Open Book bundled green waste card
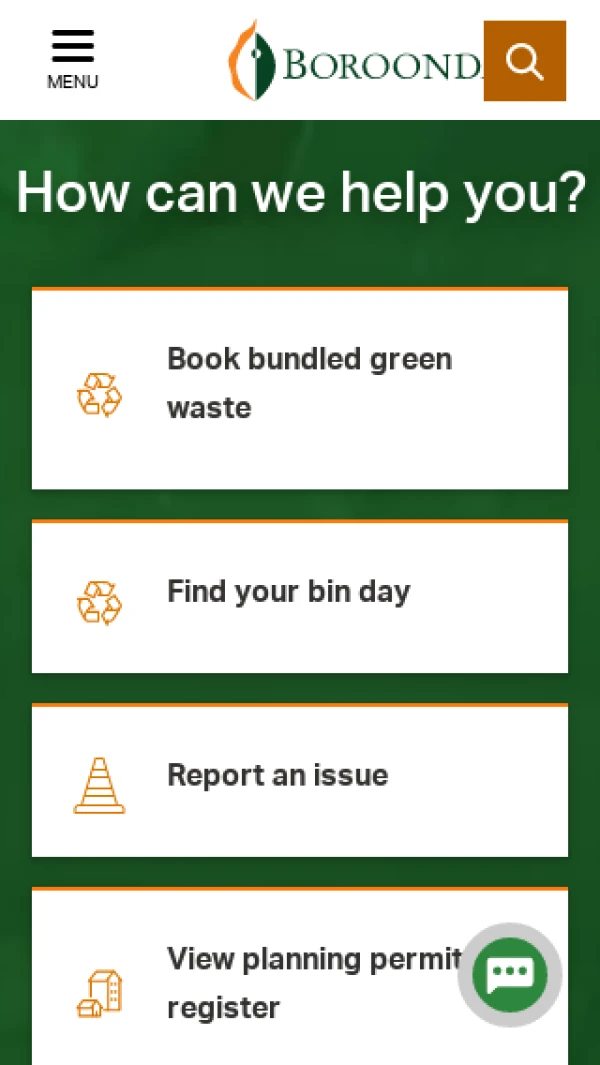This screenshot has width=600, height=1065. point(300,389)
